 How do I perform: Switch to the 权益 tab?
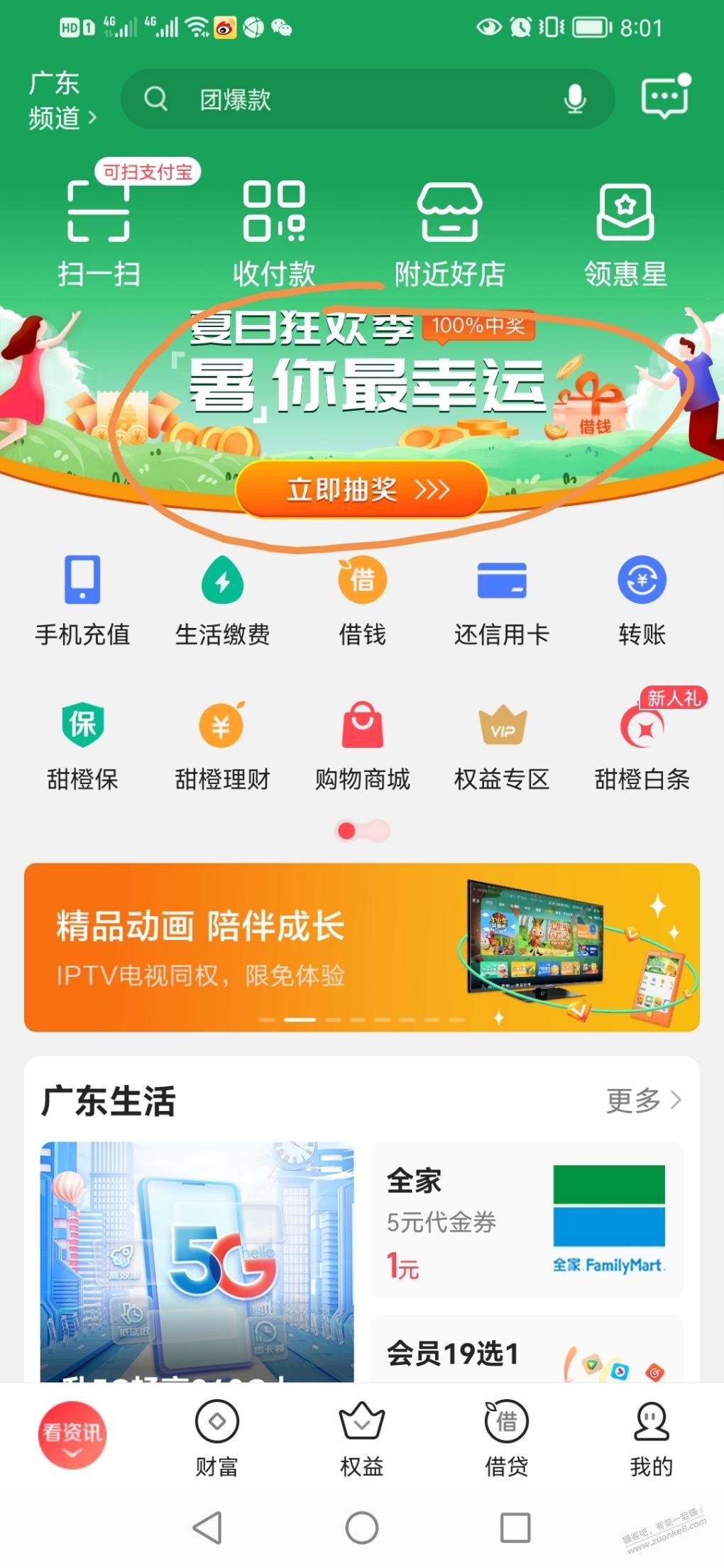(x=362, y=1440)
